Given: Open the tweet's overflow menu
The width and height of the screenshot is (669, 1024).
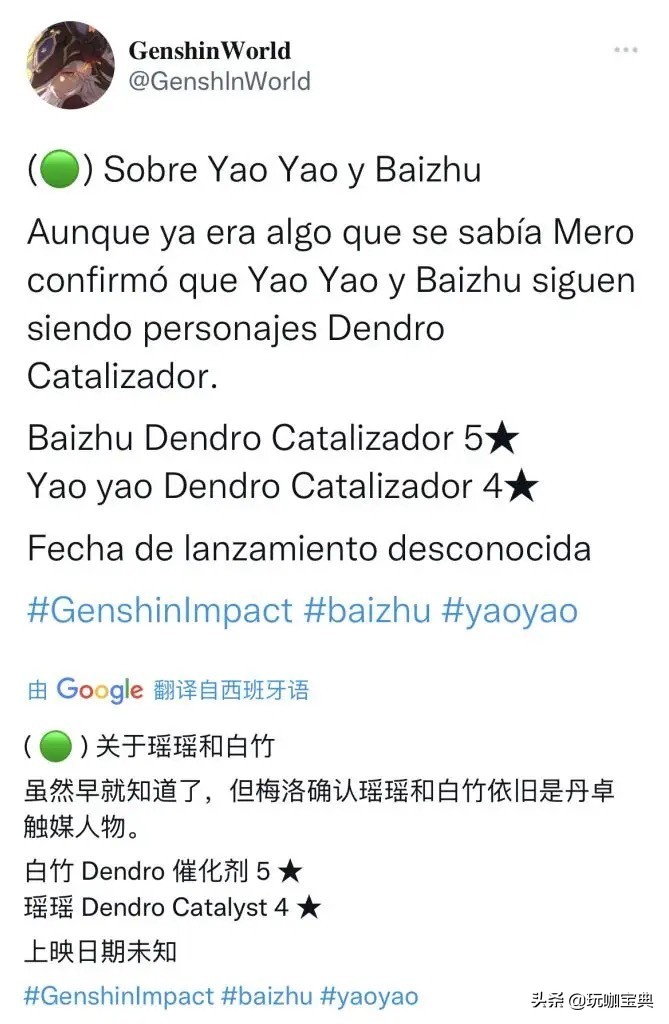Looking at the screenshot, I should tap(627, 50).
